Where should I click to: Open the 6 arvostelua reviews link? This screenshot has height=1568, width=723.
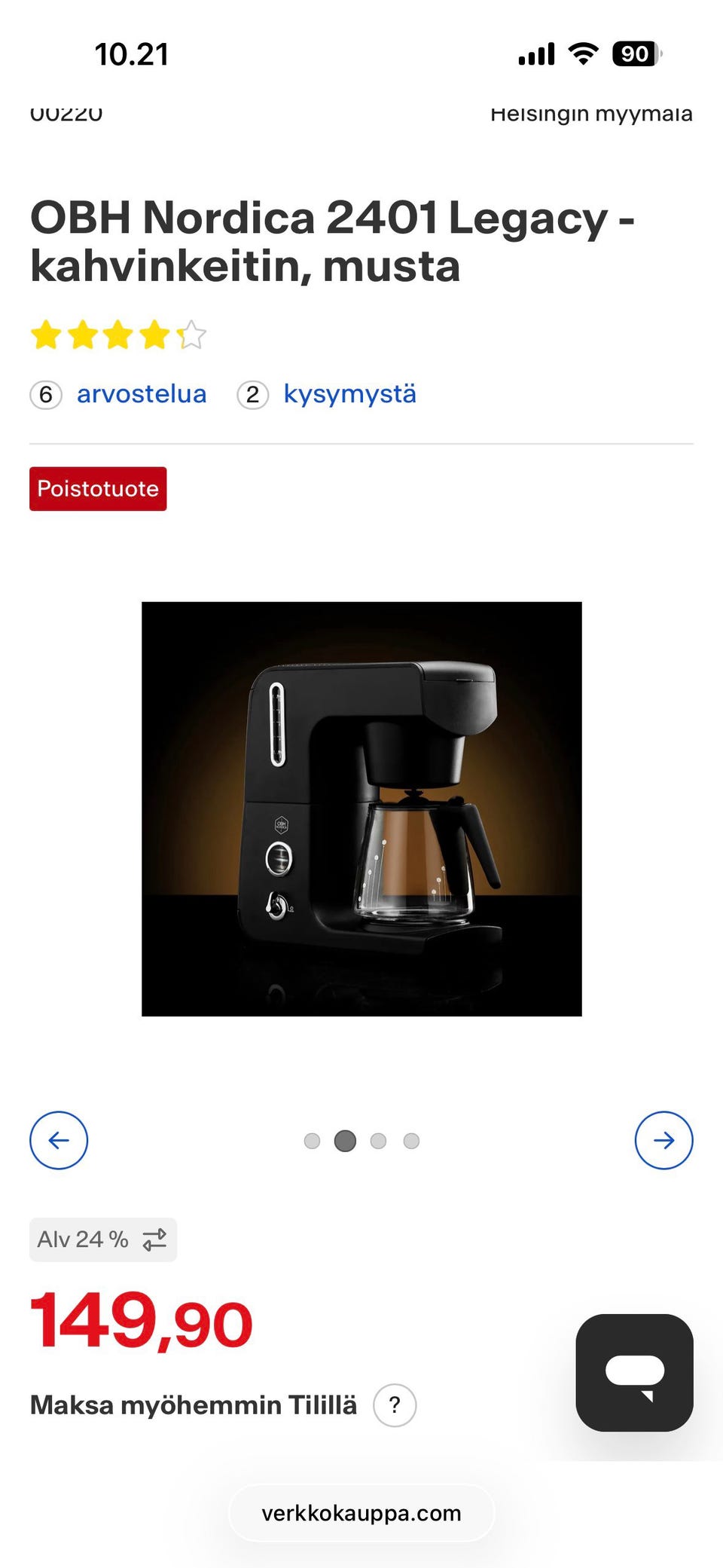click(x=141, y=394)
